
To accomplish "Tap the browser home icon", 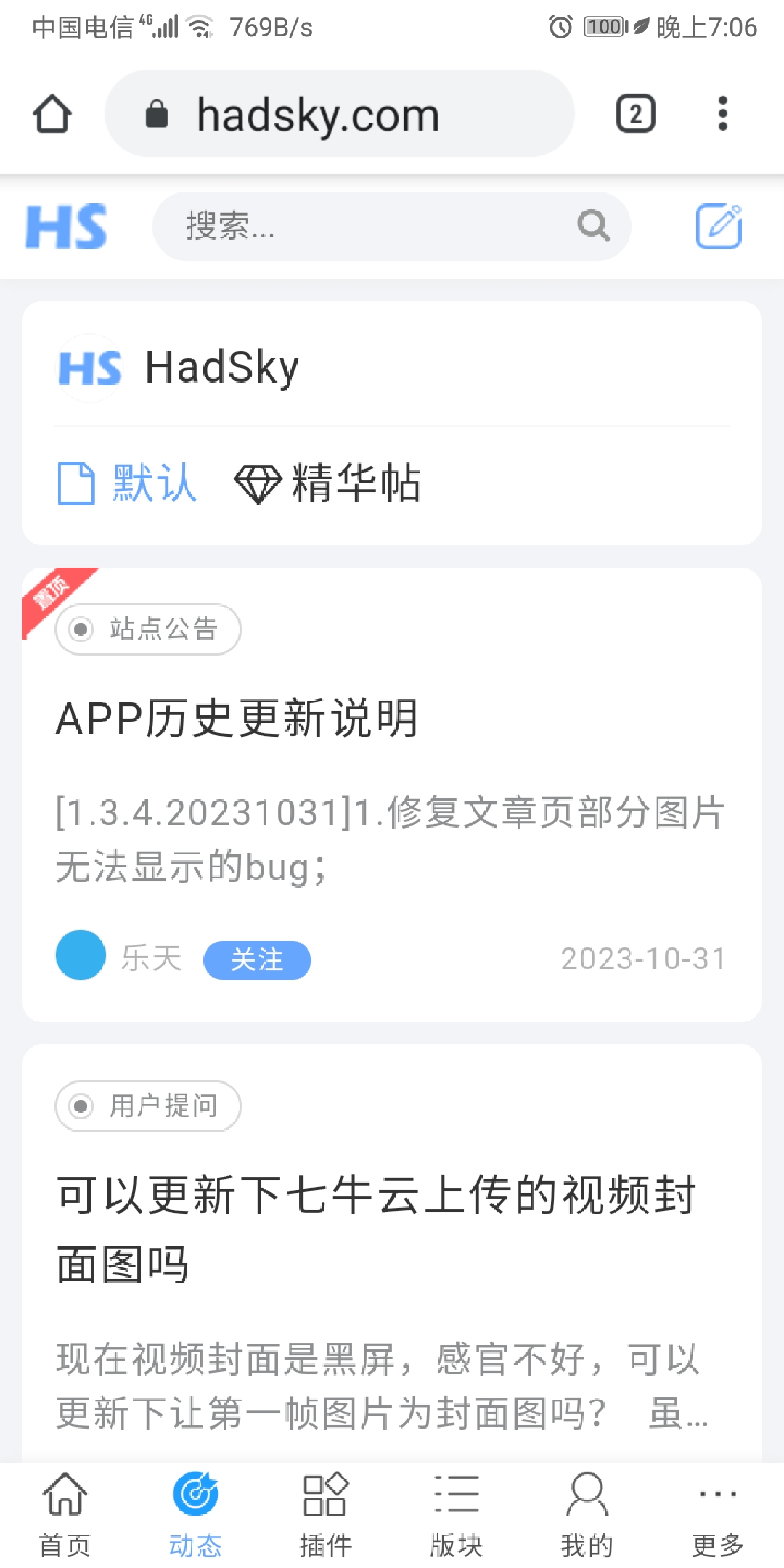I will click(x=52, y=114).
